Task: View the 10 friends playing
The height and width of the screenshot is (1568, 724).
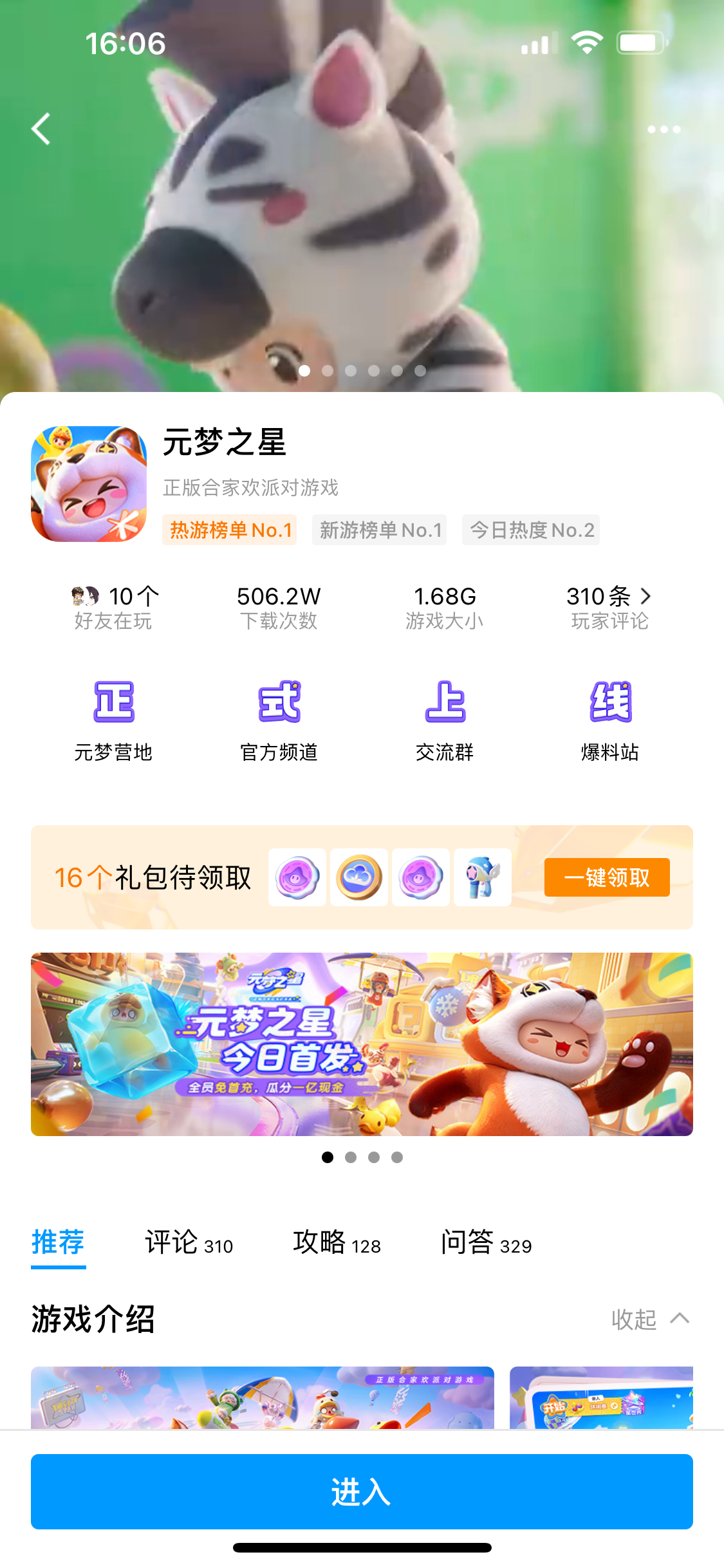Action: pyautogui.click(x=114, y=607)
